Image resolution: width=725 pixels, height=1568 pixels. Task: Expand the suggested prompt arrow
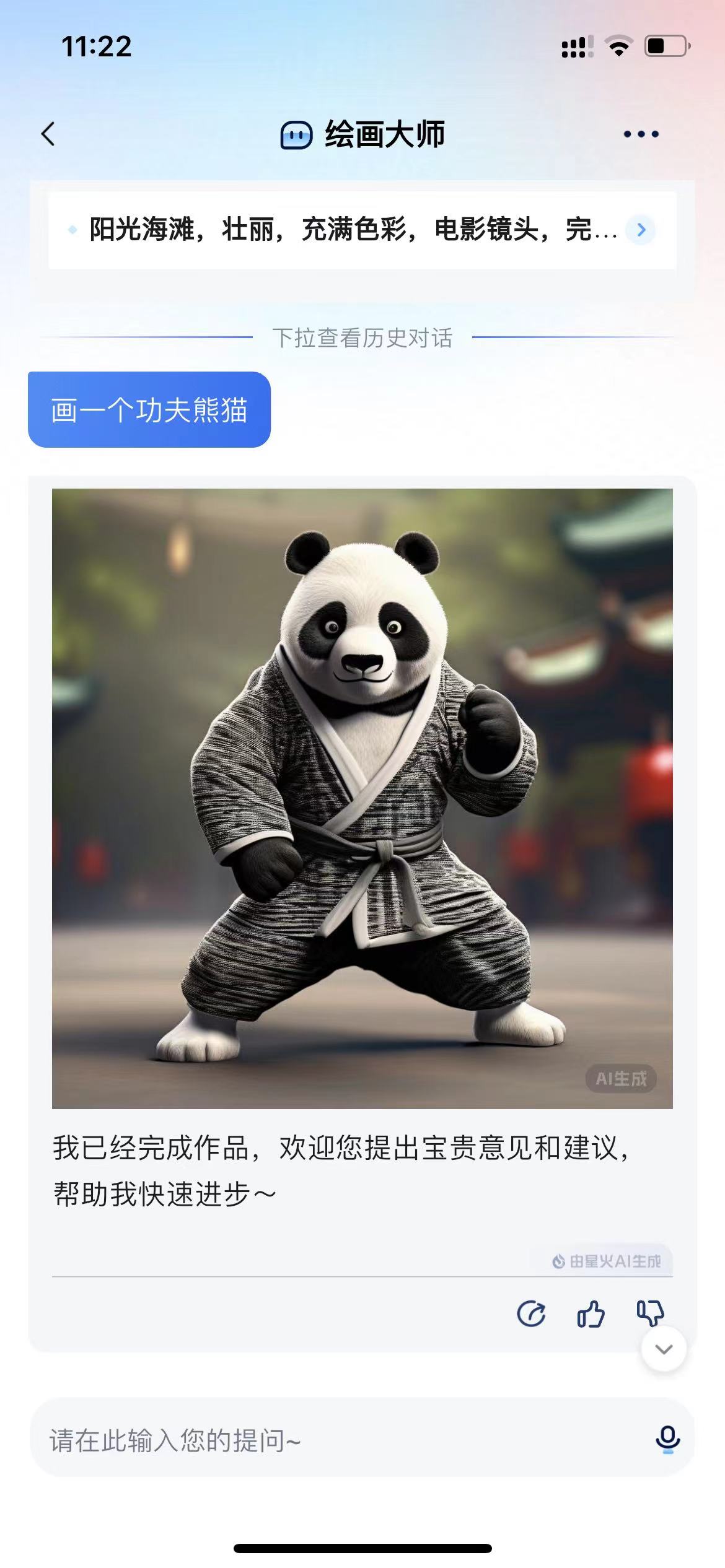click(641, 230)
